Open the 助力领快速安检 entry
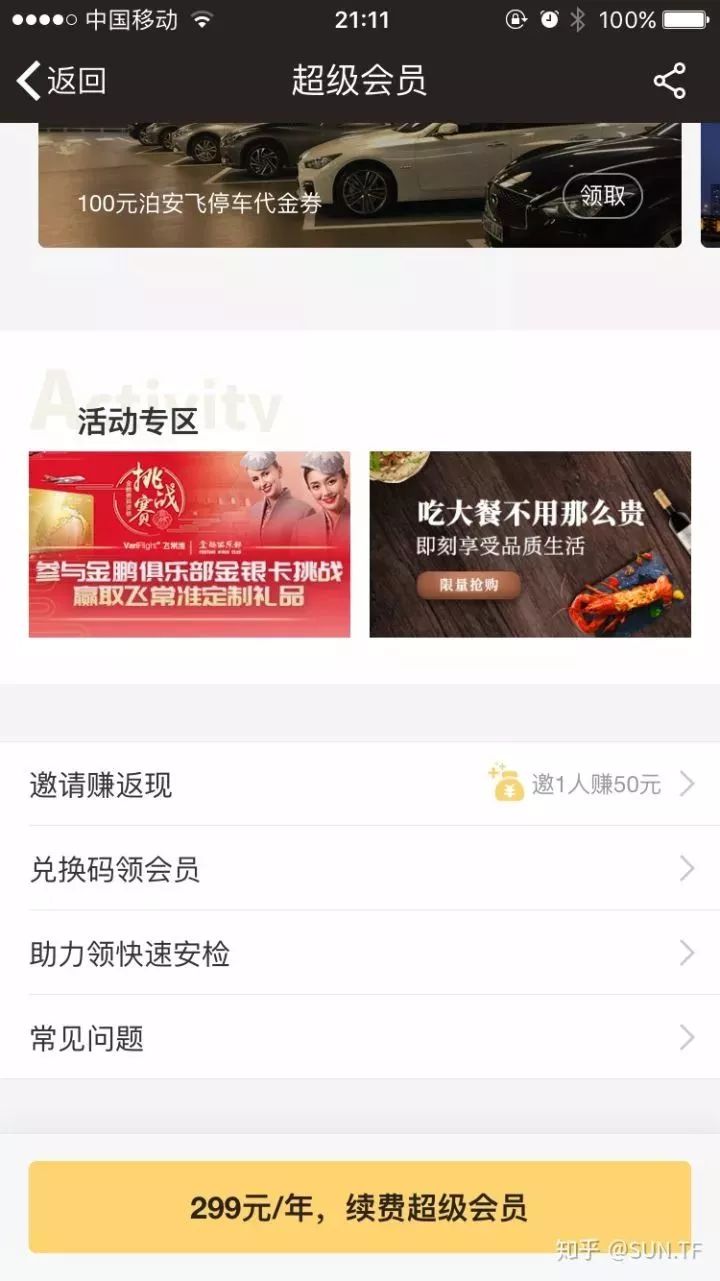 (360, 954)
